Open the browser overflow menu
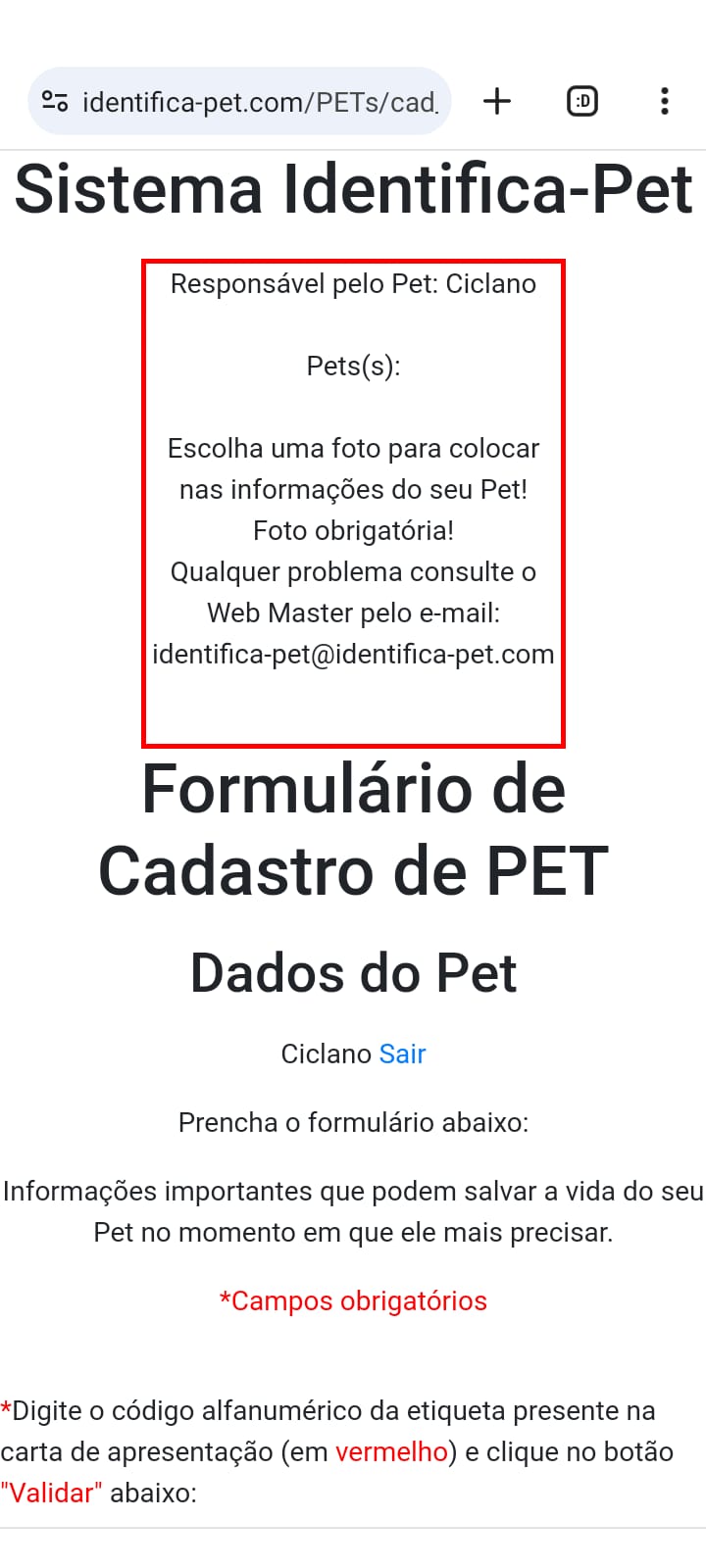706x1568 pixels. (x=665, y=101)
